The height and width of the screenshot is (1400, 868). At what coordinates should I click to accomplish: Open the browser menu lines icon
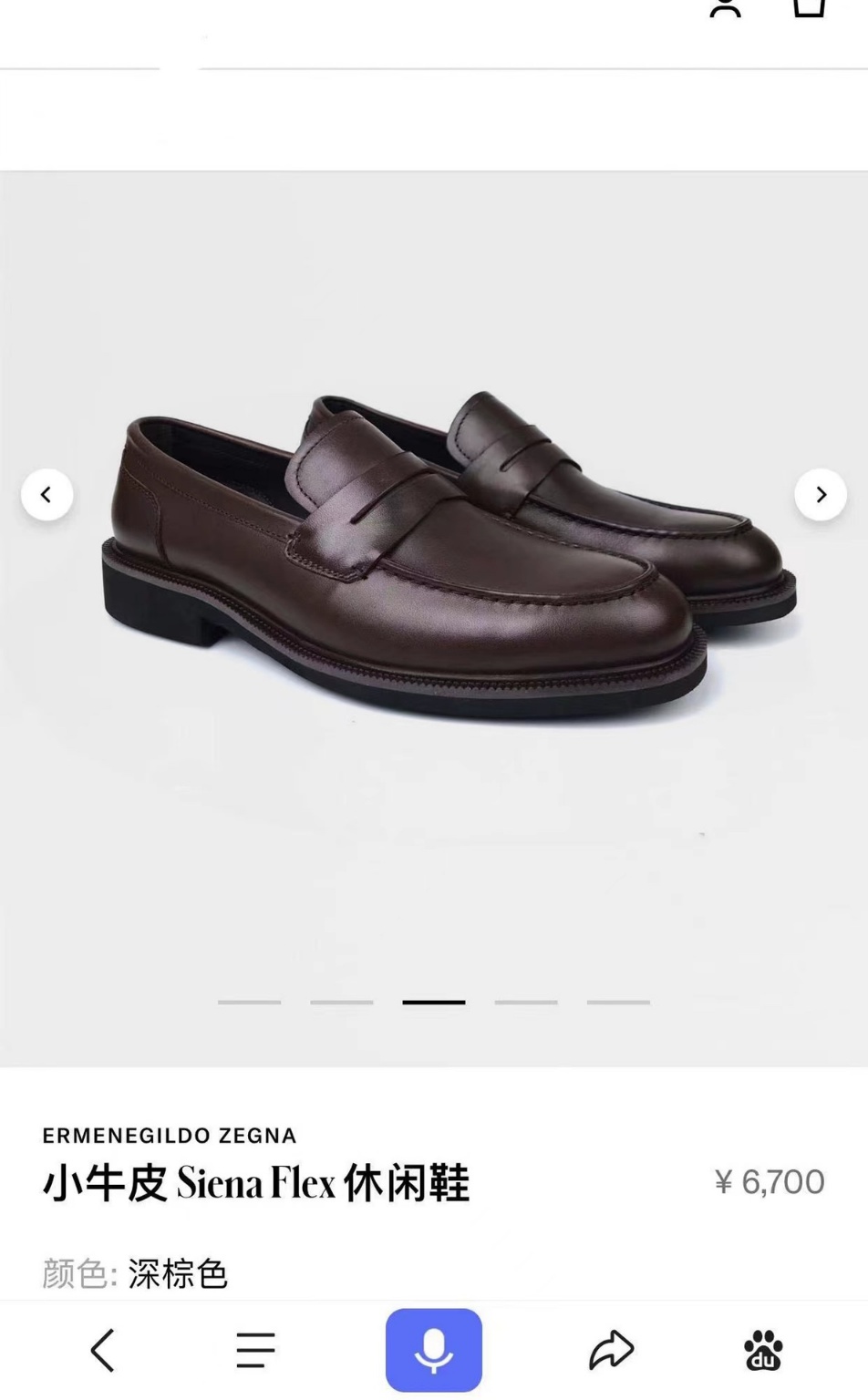[255, 1350]
